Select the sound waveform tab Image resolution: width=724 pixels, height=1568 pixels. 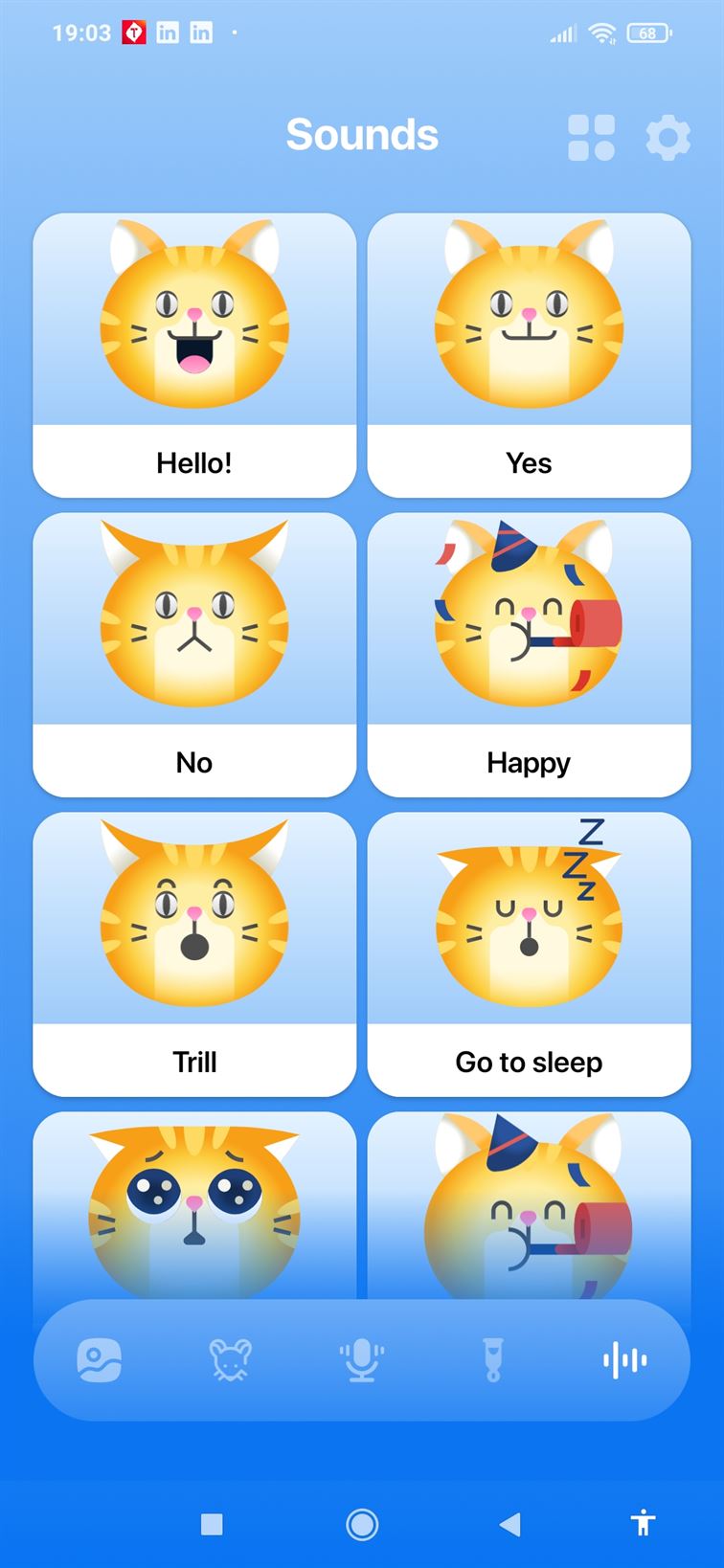[x=624, y=1360]
